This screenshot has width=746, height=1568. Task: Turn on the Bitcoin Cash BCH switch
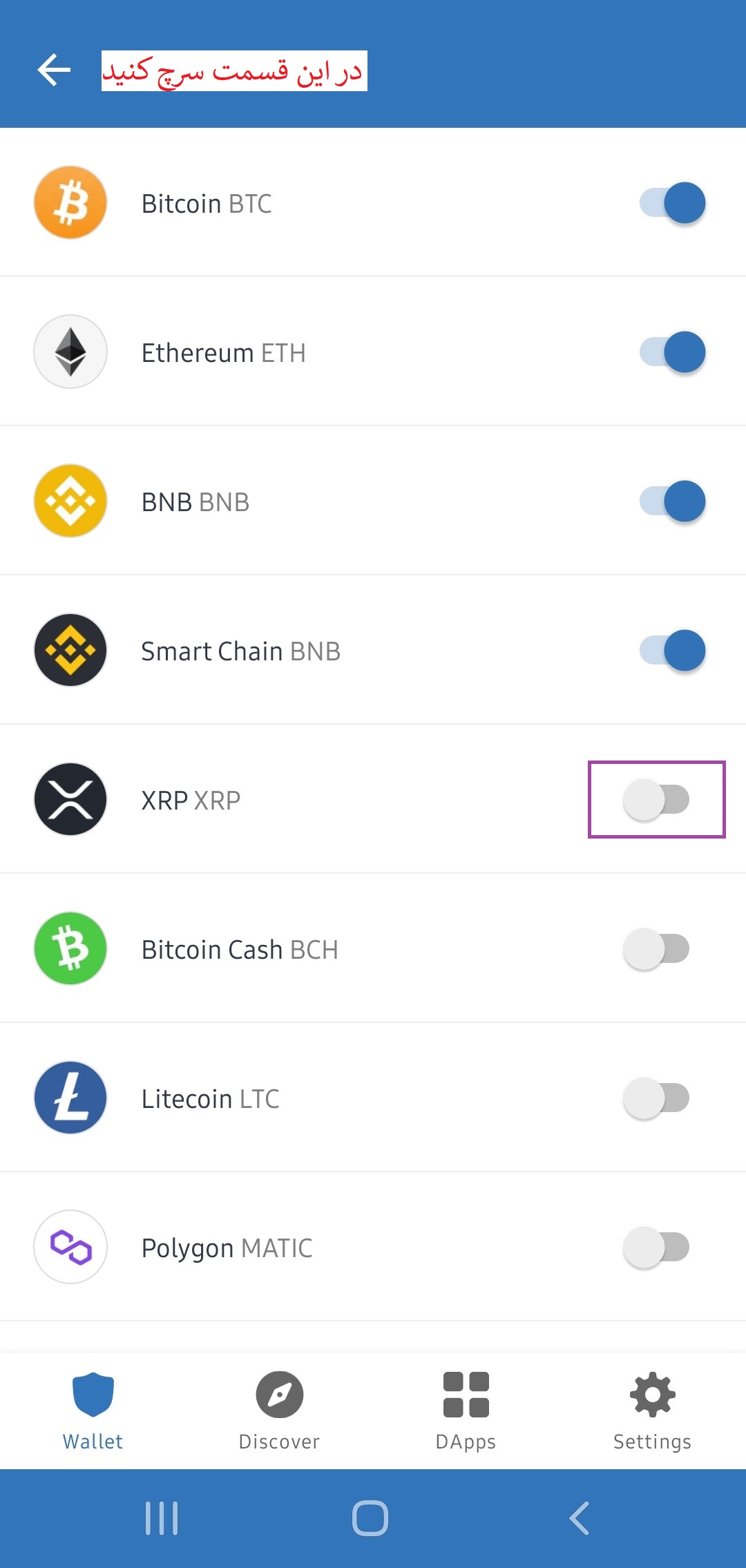[656, 949]
